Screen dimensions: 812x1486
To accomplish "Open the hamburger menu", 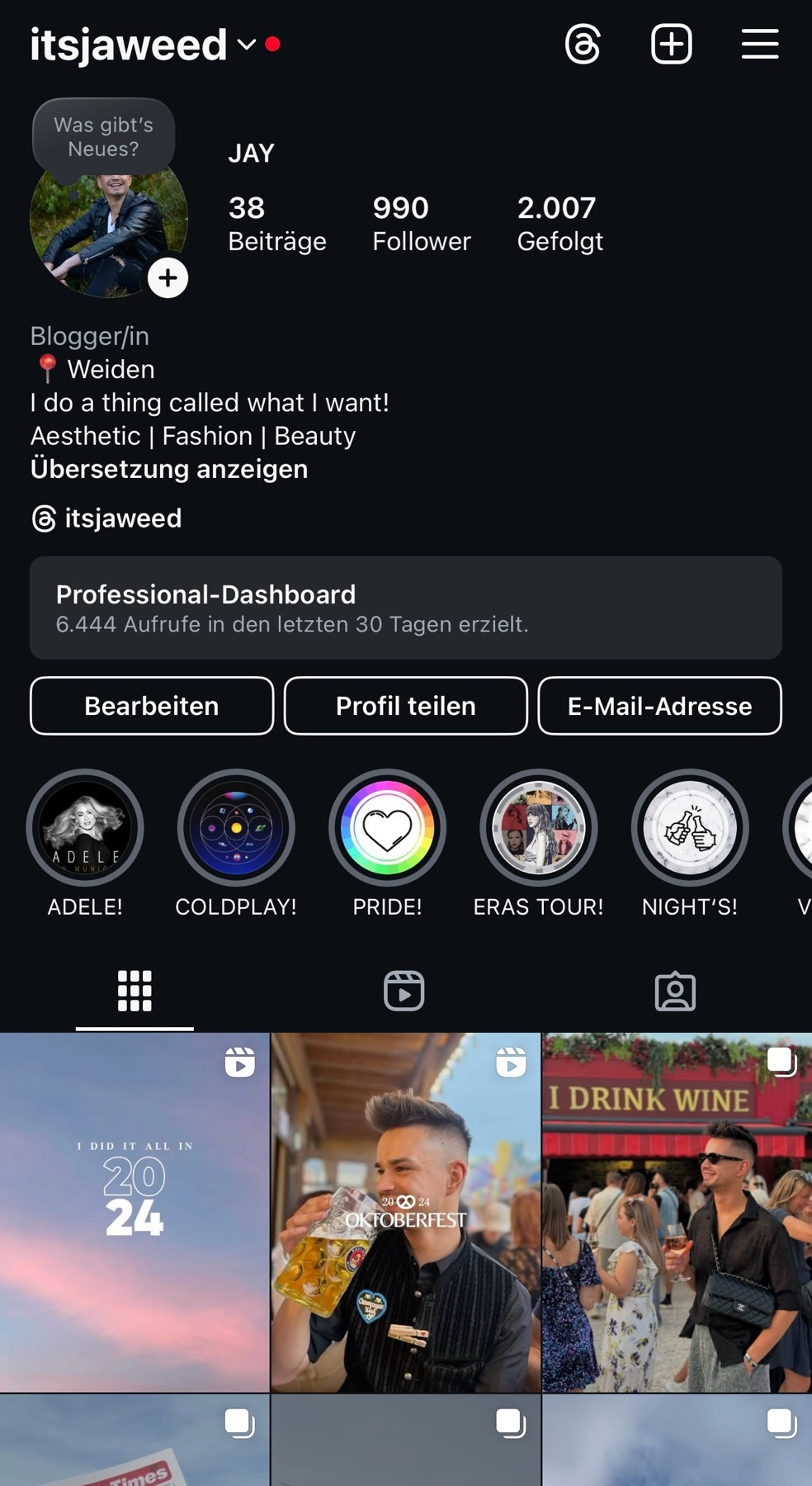I will [x=759, y=45].
